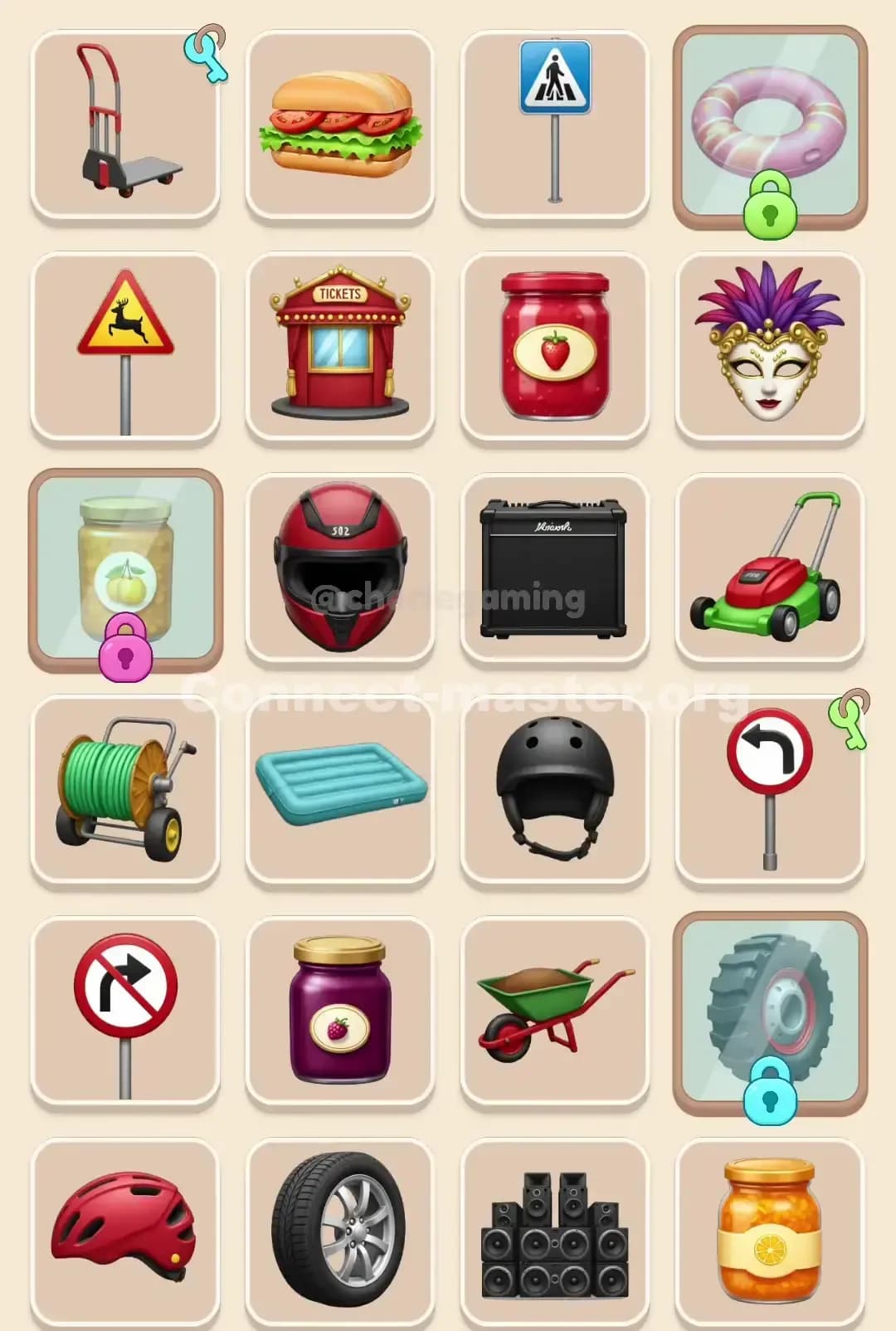Click the red racing helmet tile
896x1331 pixels.
pyautogui.click(x=339, y=568)
